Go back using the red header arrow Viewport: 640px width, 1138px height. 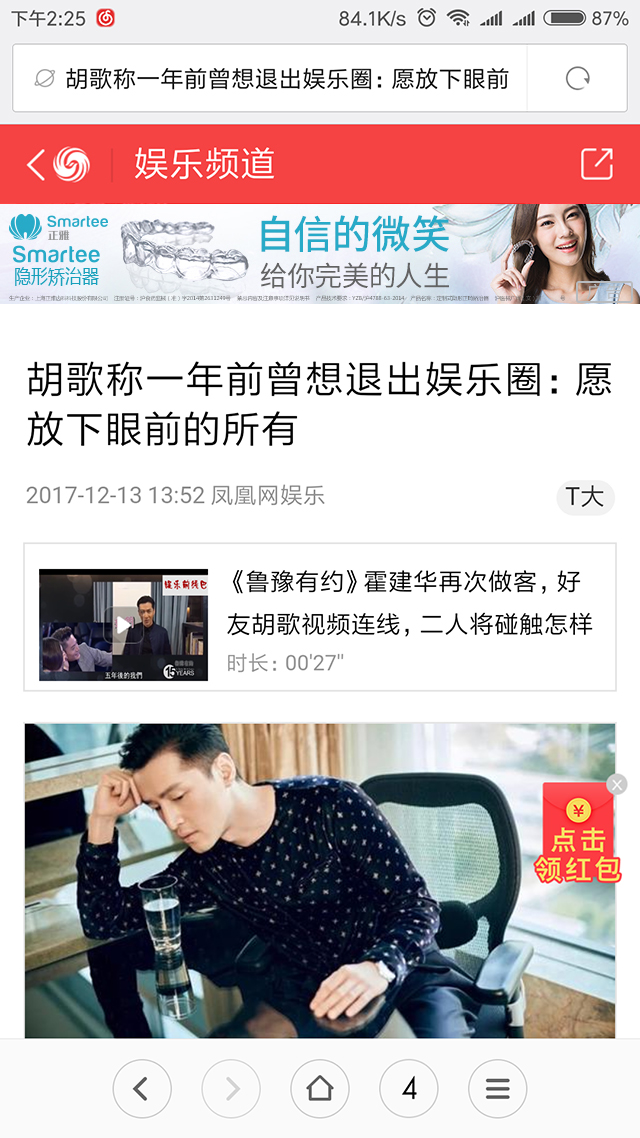pos(37,164)
